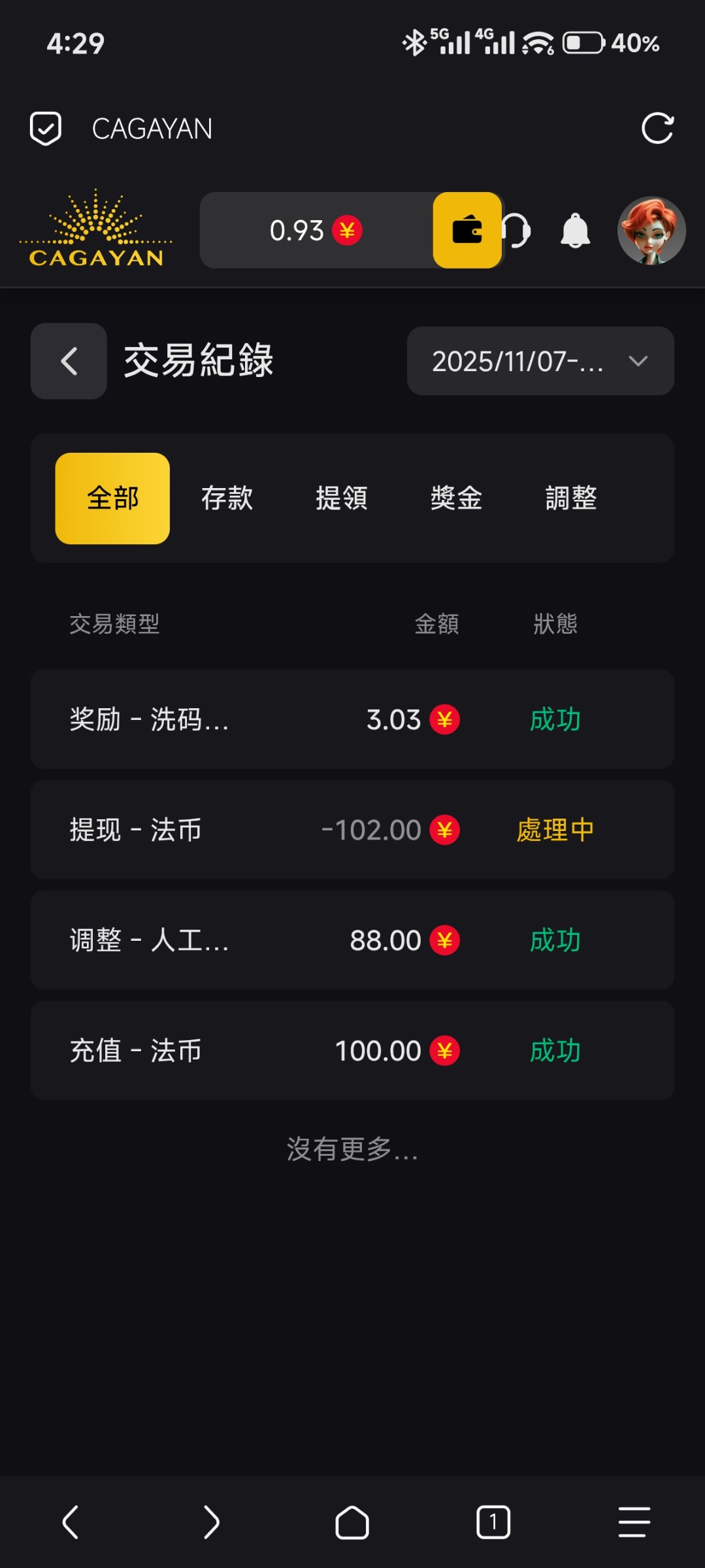Image resolution: width=705 pixels, height=1568 pixels.
Task: Switch to the 存款 tab
Action: coord(227,498)
